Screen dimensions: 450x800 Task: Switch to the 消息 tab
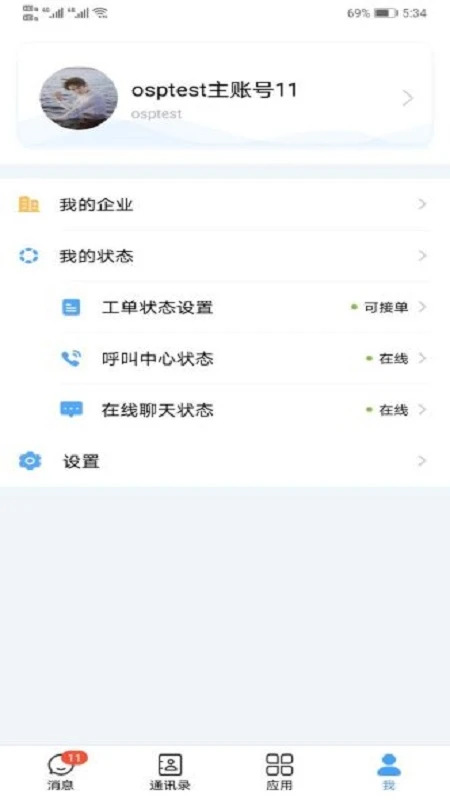(x=63, y=771)
